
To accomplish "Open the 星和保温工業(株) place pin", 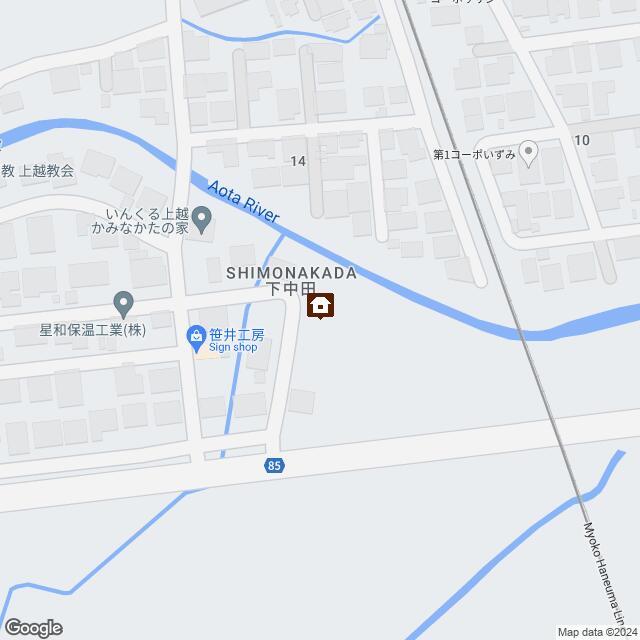I will click(x=124, y=300).
